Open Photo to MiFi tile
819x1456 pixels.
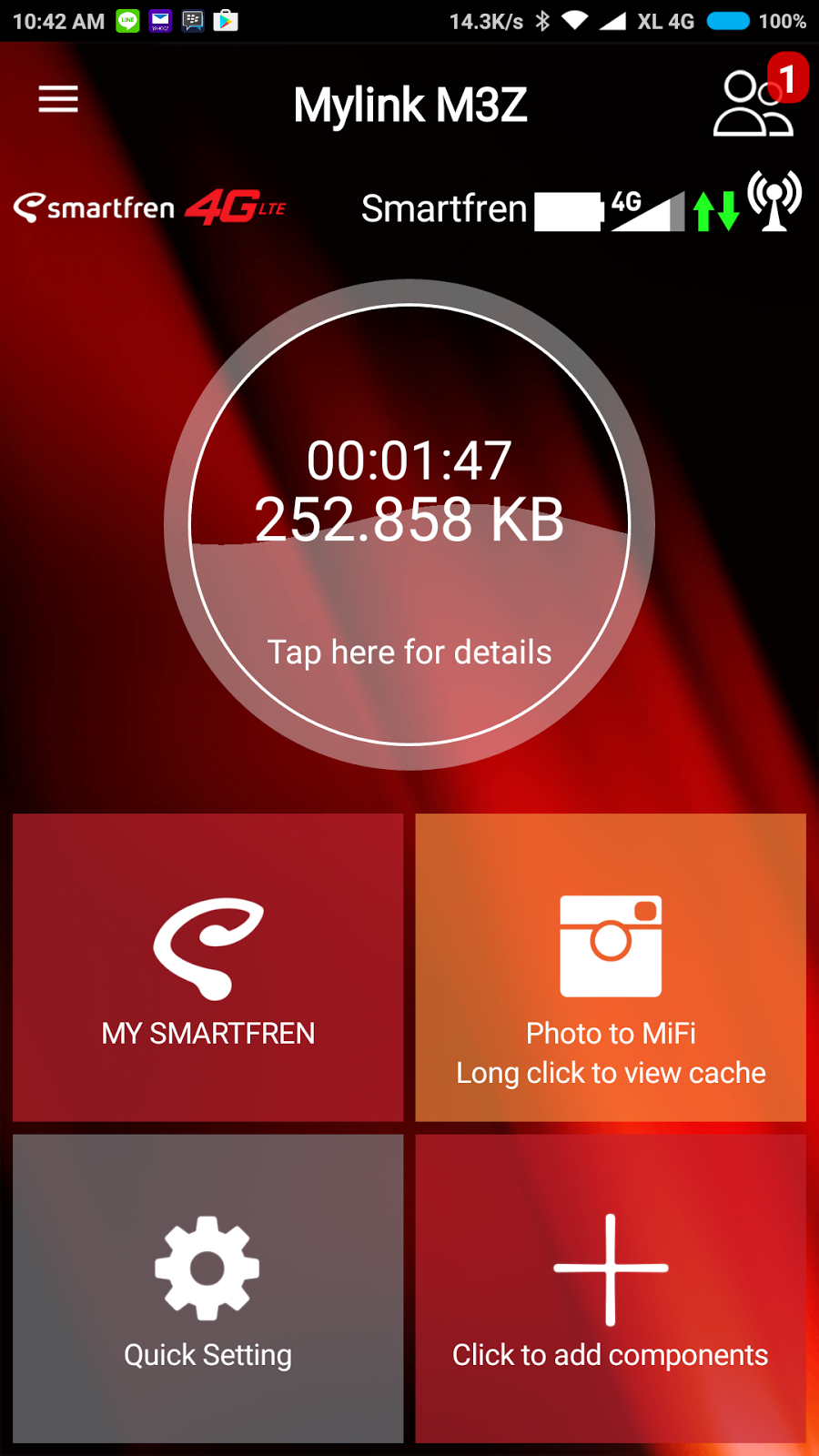tap(611, 967)
